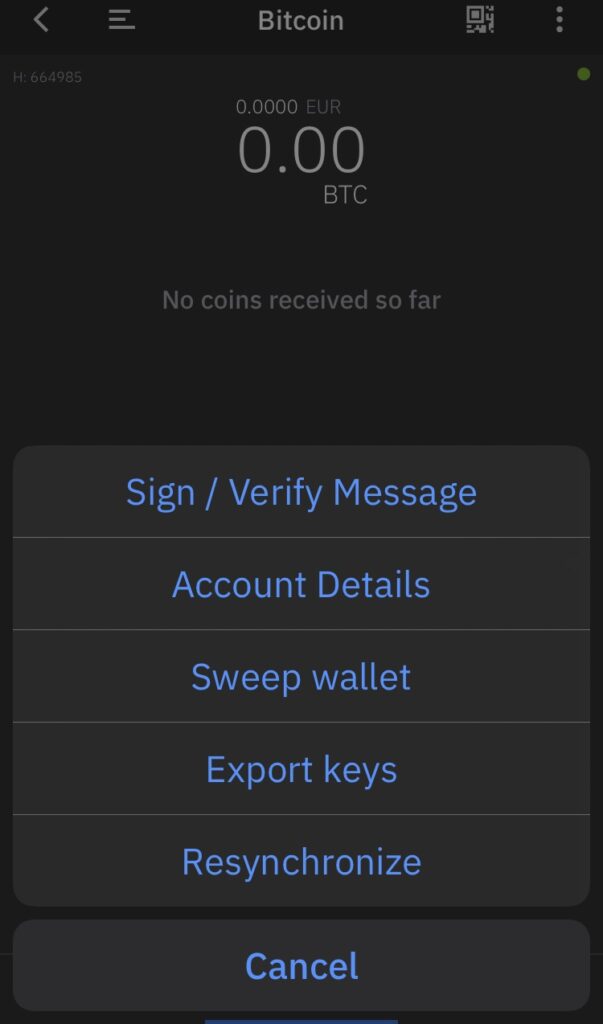Choose Sweep wallet option
Screen dimensions: 603x1024
tap(301, 676)
